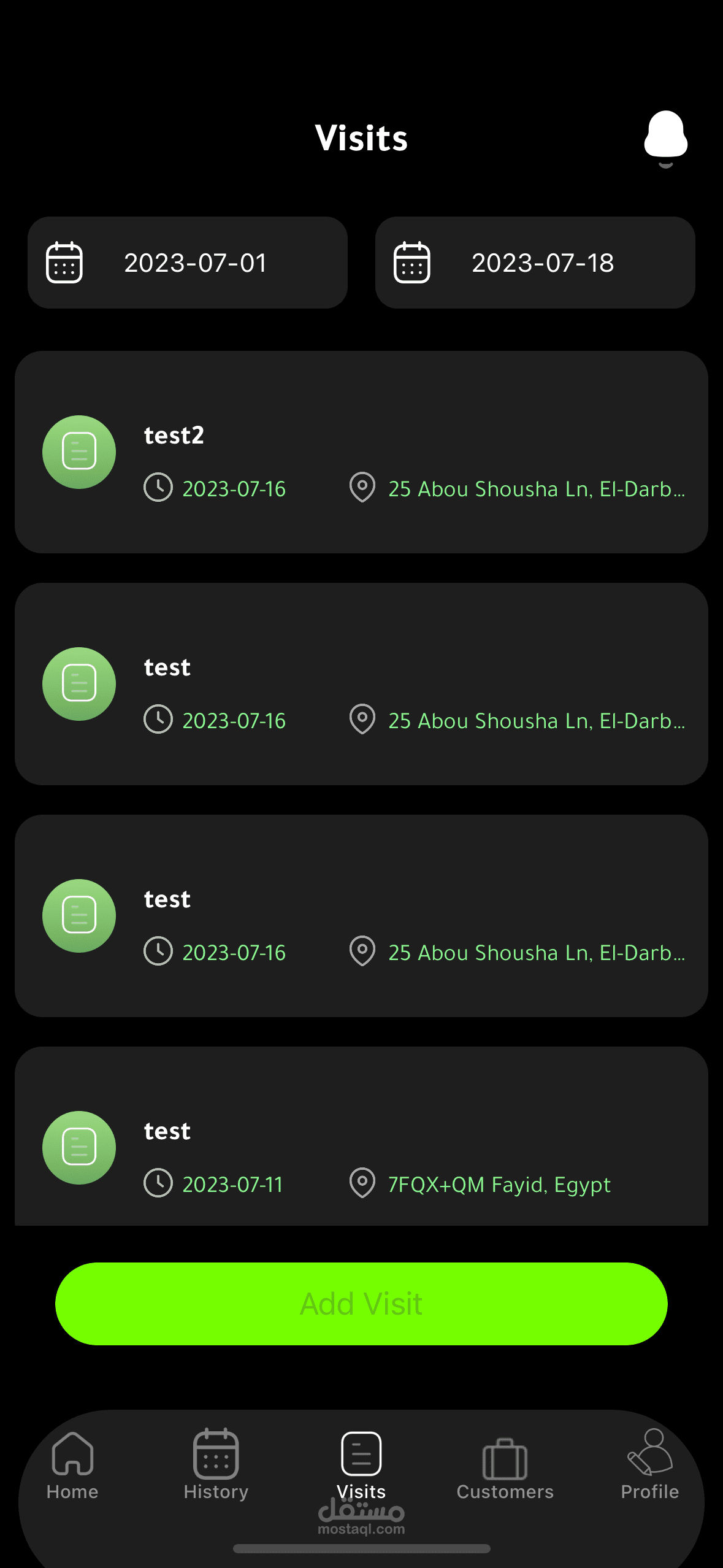Viewport: 723px width, 1568px height.
Task: Tap the Add Visit button
Action: click(361, 1304)
